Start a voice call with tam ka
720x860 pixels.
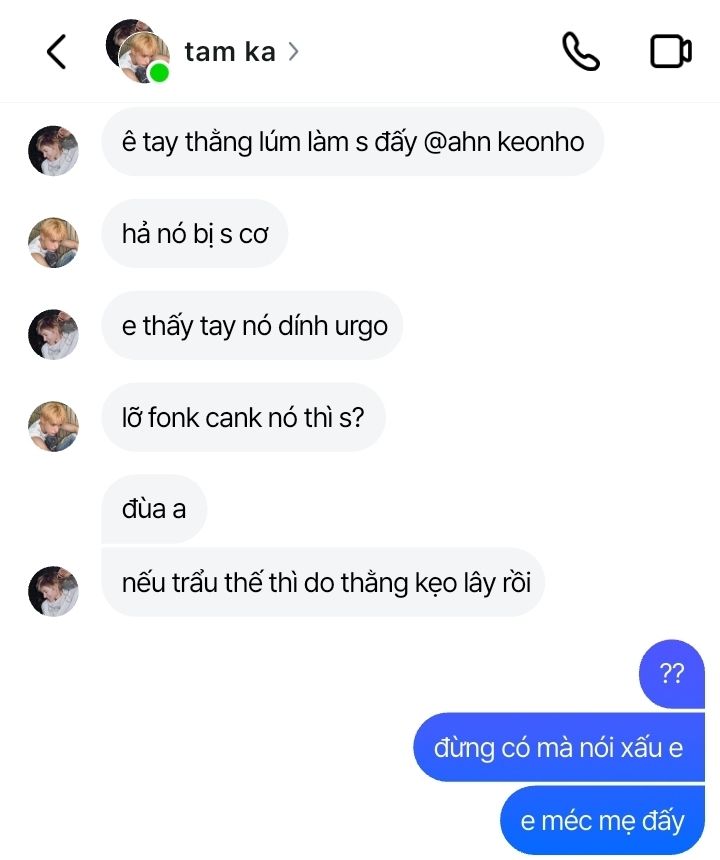pyautogui.click(x=580, y=52)
